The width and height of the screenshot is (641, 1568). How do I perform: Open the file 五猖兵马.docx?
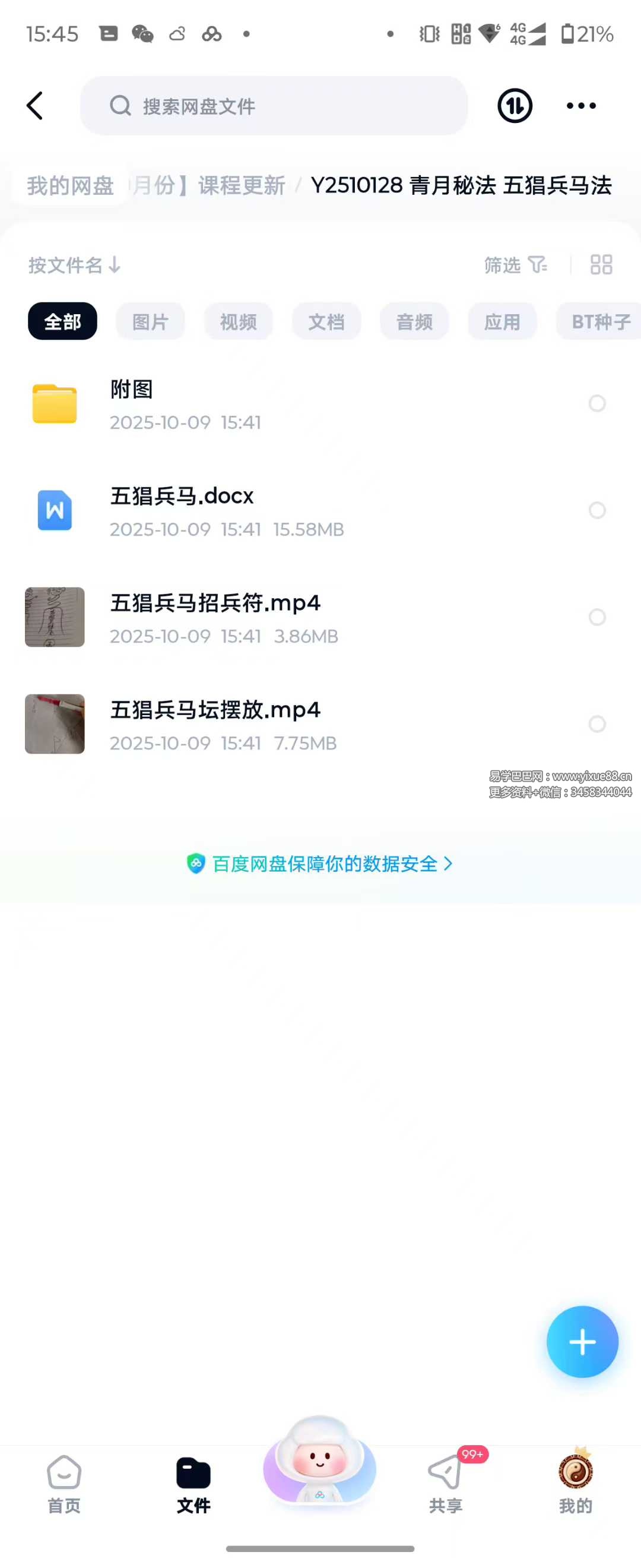point(181,510)
